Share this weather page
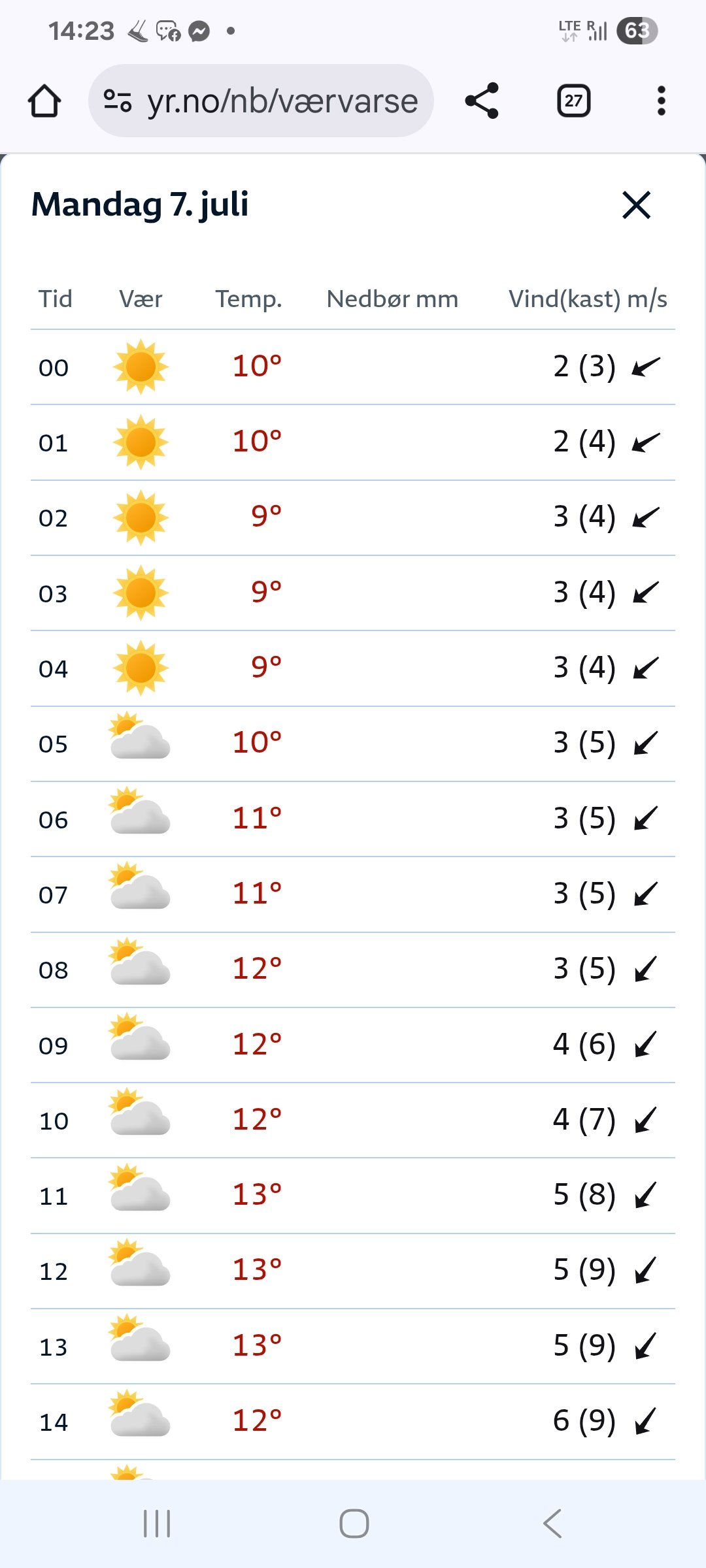 (482, 101)
